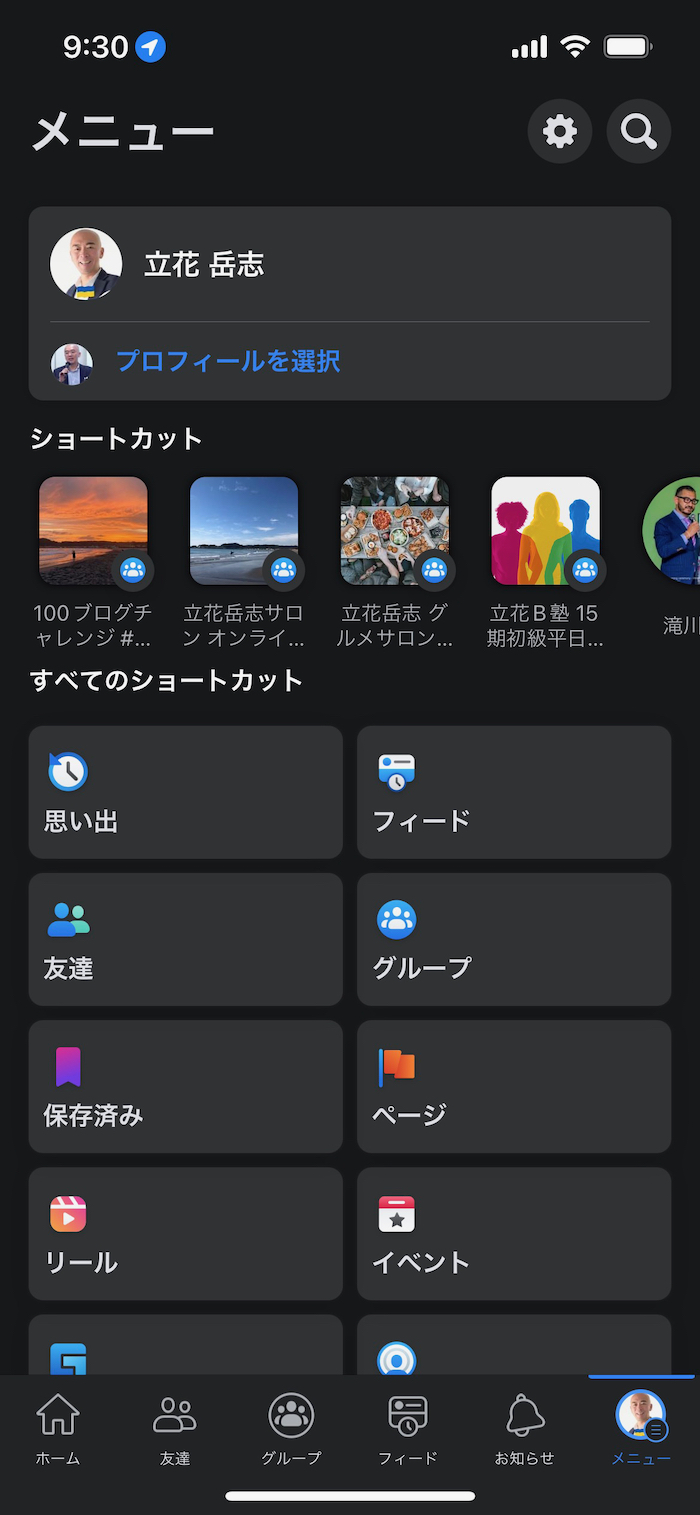Image resolution: width=700 pixels, height=1515 pixels.
Task: Go to the グループ bottom tab
Action: [291, 1428]
